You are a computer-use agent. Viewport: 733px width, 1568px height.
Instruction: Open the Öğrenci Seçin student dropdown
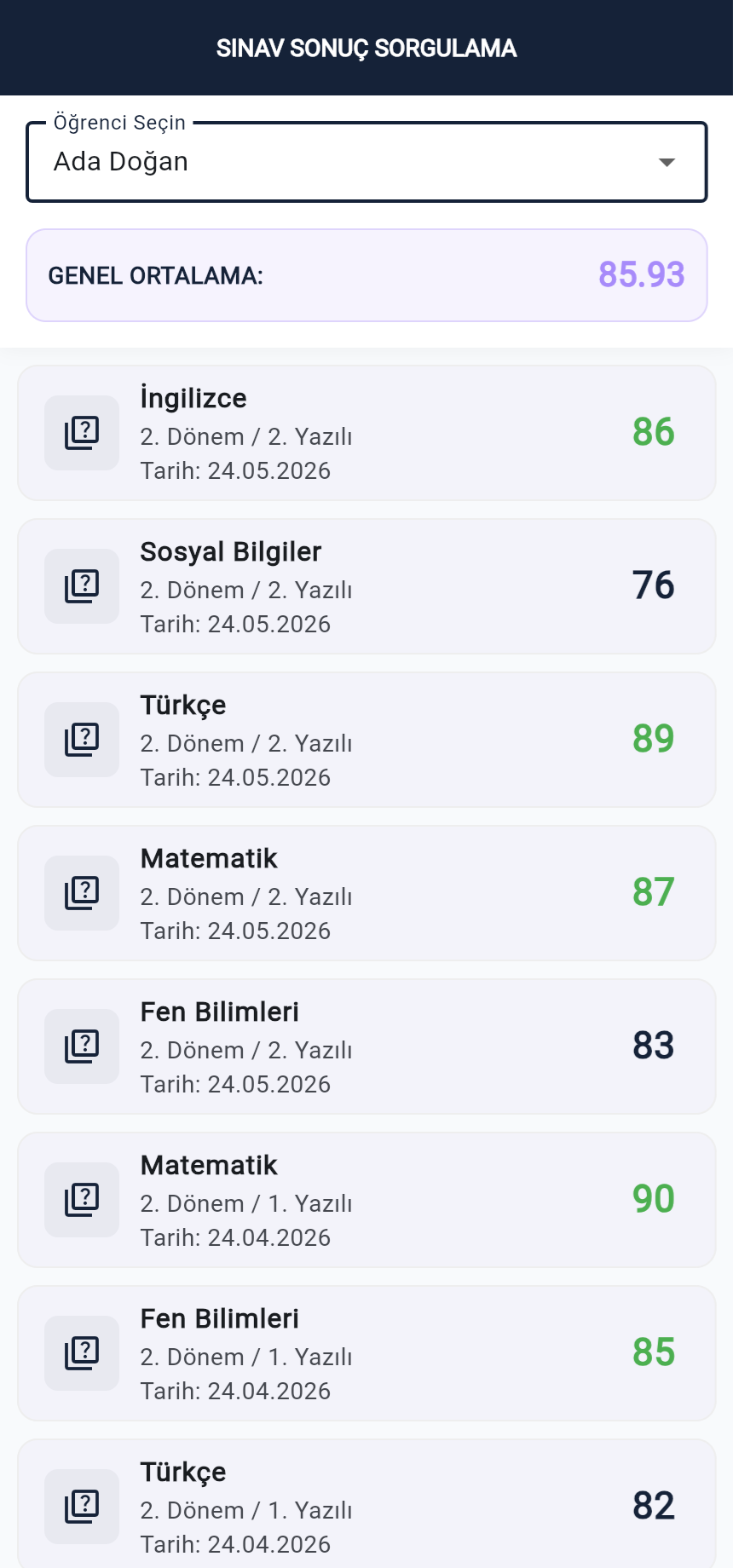click(x=366, y=162)
